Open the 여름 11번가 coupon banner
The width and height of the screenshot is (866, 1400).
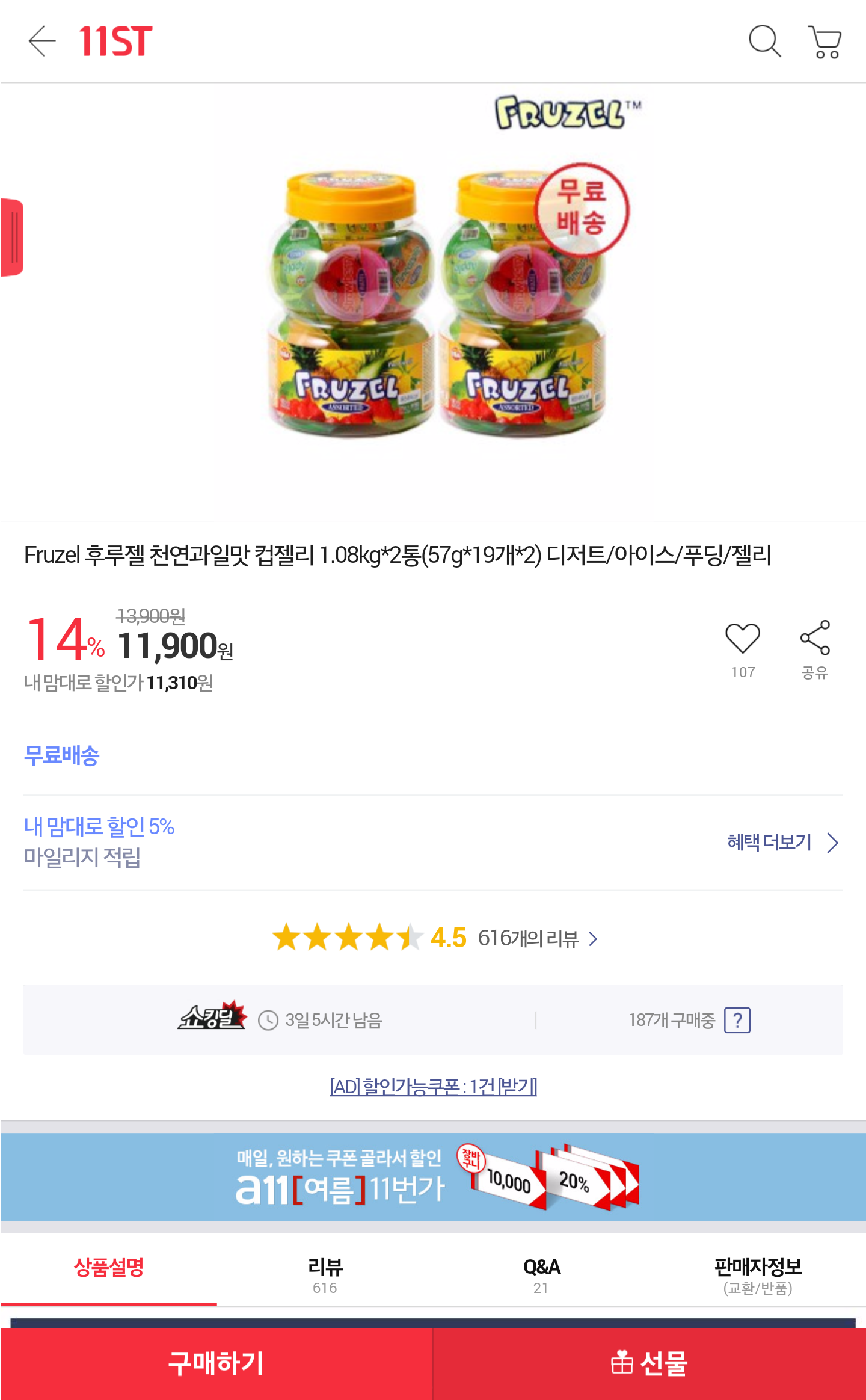pyautogui.click(x=433, y=1177)
